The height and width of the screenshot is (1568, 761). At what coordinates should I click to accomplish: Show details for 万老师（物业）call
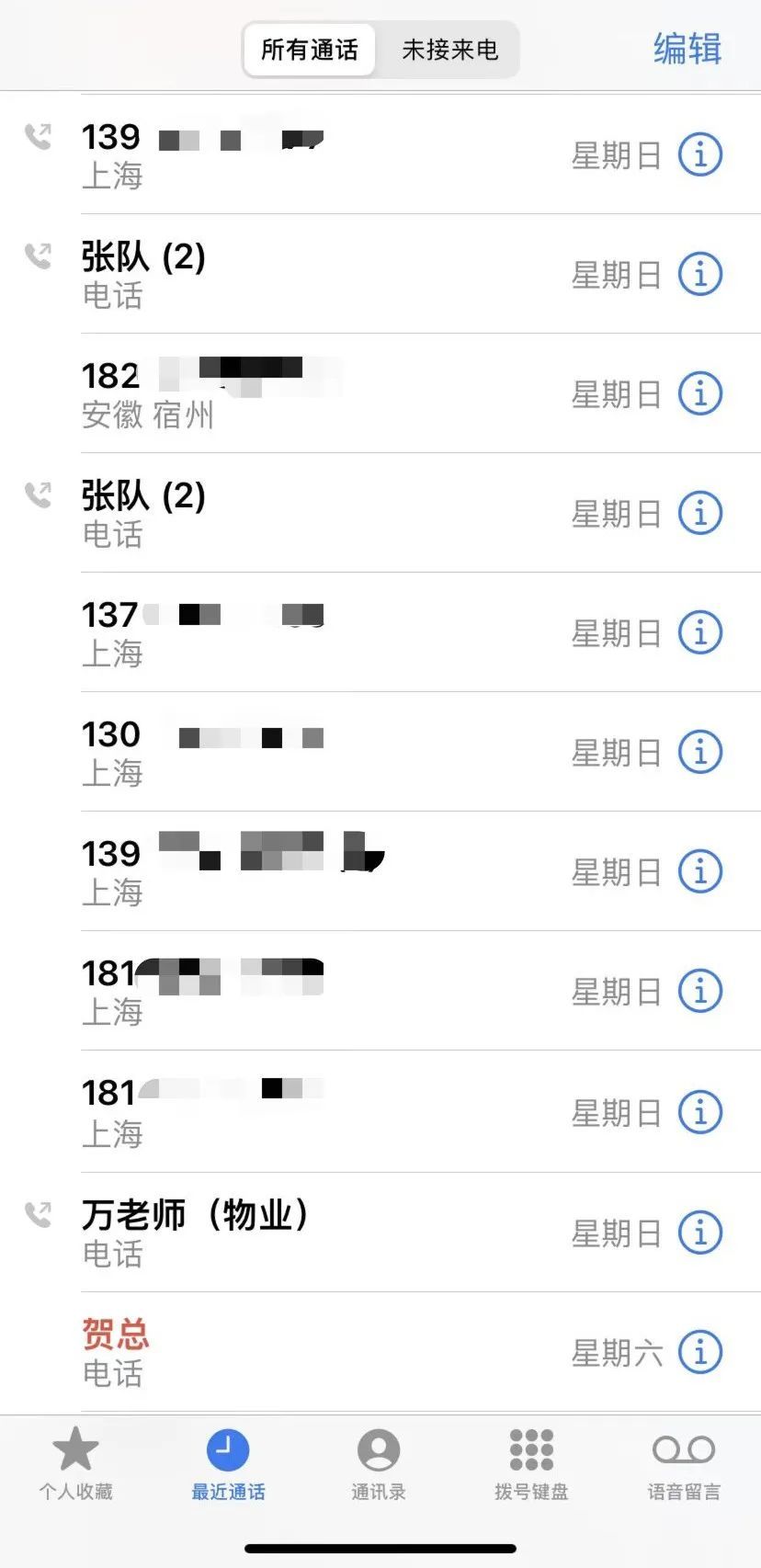(x=700, y=1232)
